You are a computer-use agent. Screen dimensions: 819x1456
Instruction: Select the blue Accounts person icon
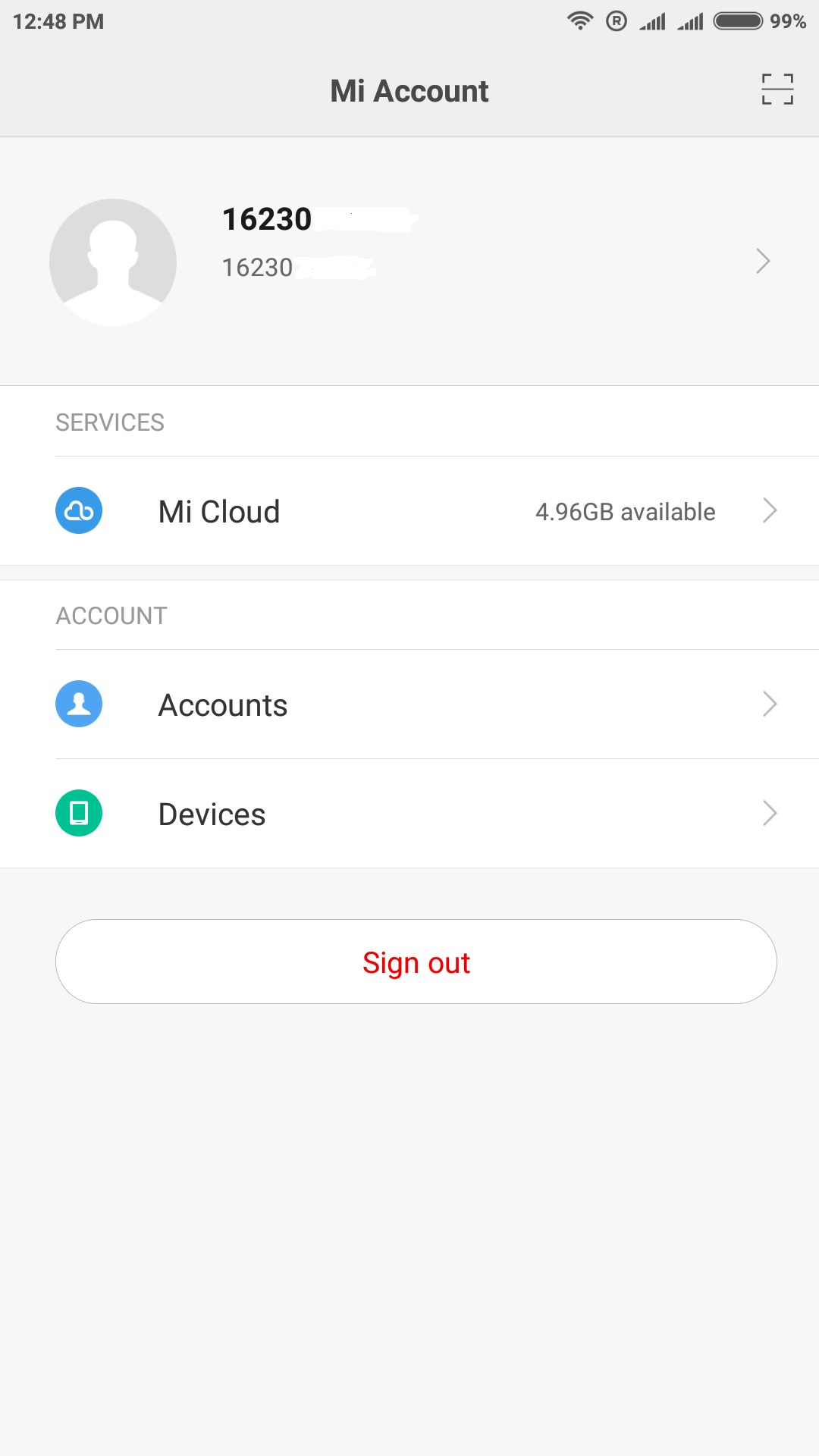coord(79,704)
